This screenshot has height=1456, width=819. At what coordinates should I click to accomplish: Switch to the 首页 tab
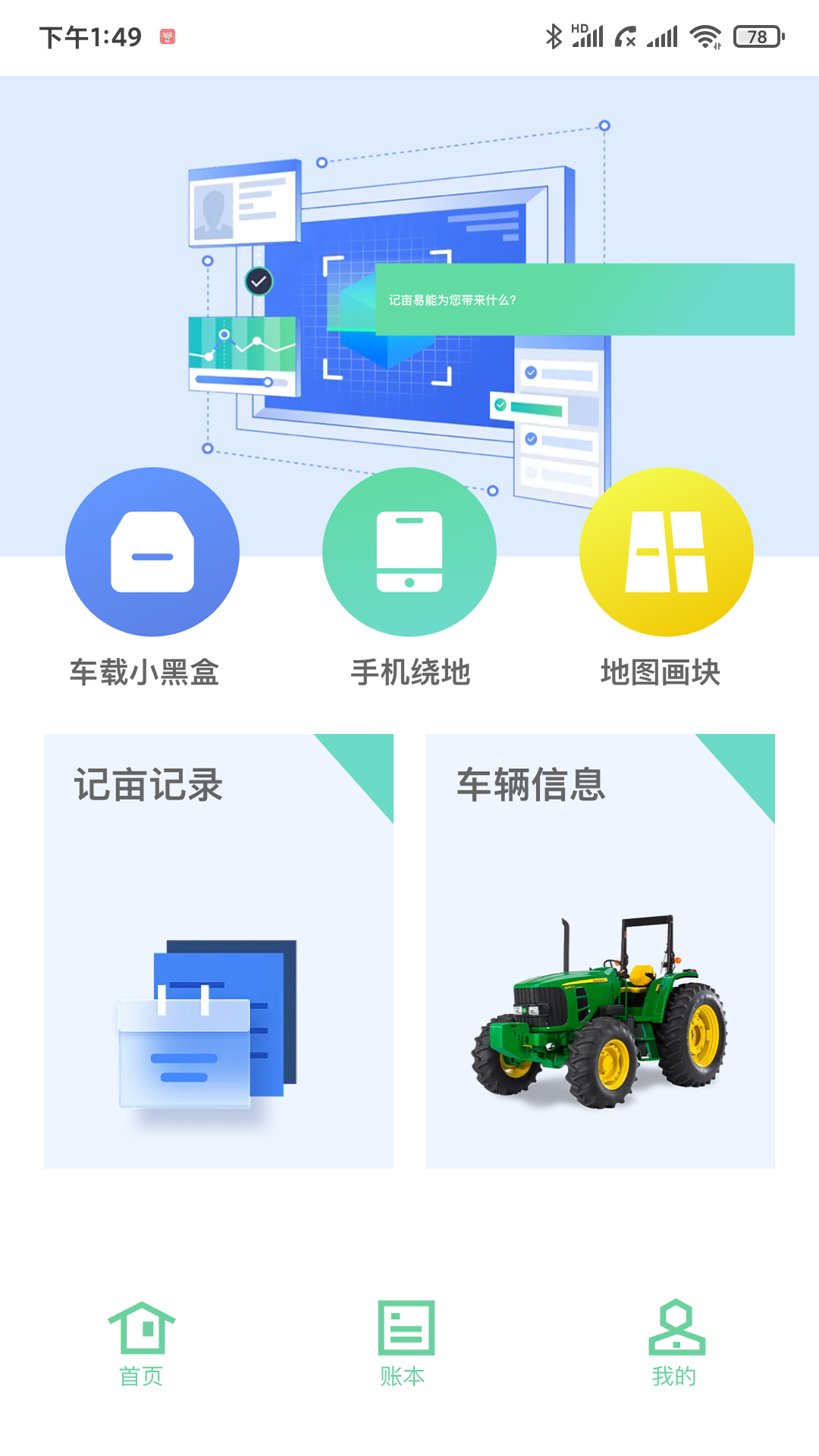coord(142,1343)
